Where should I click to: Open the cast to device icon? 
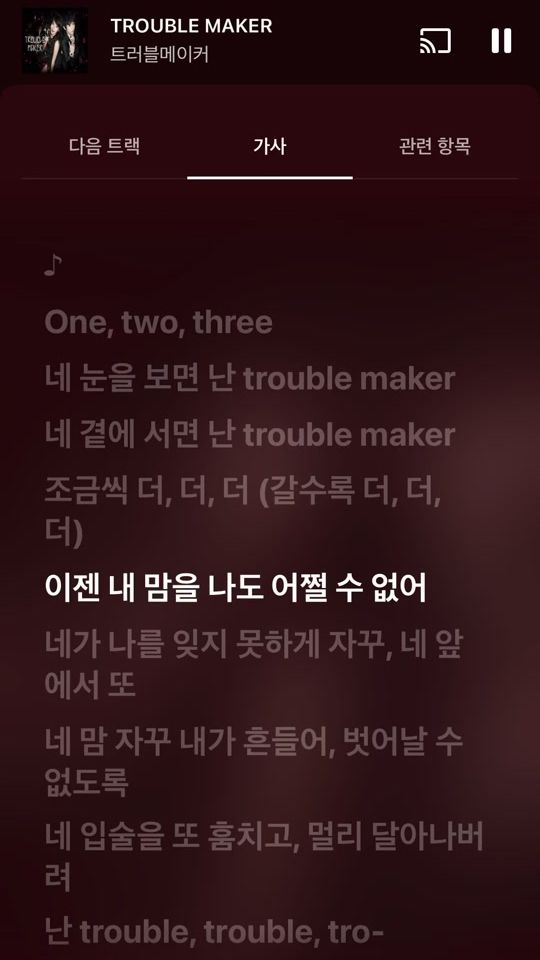pyautogui.click(x=435, y=41)
